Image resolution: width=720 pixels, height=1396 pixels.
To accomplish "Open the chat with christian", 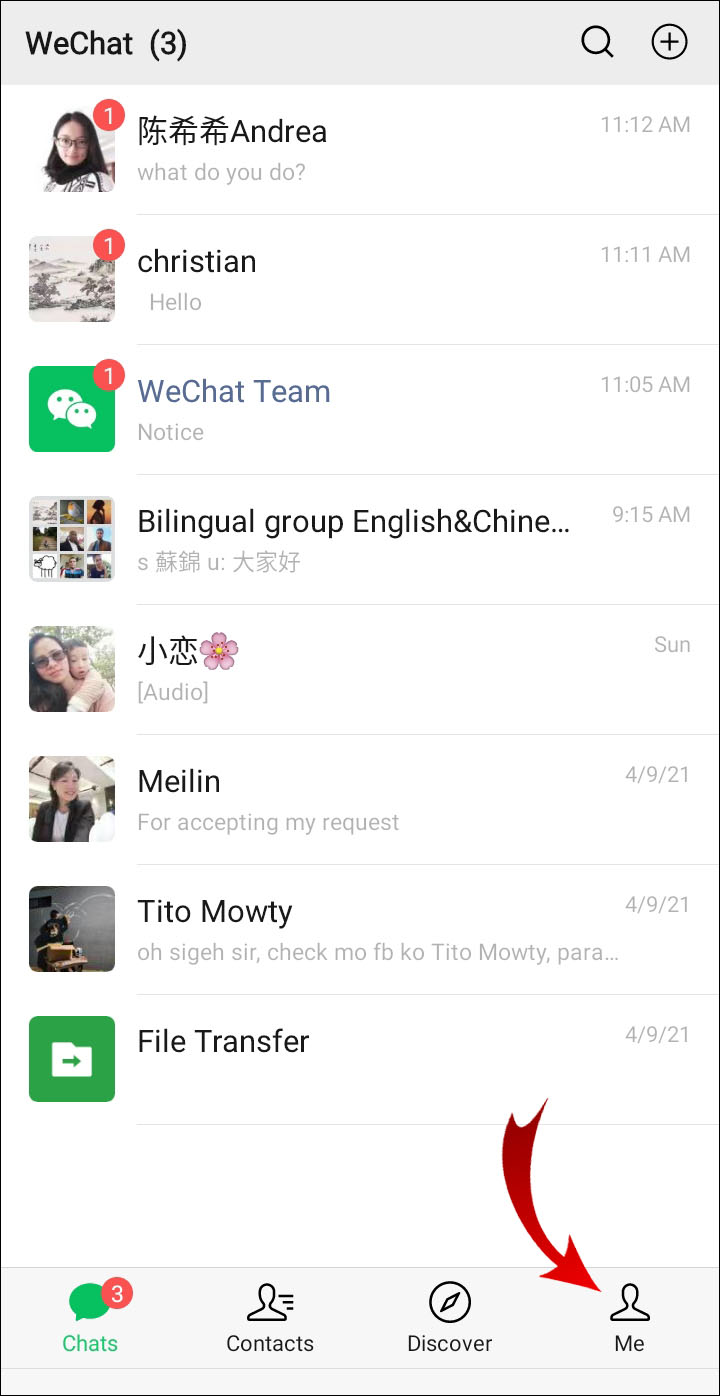I will [x=360, y=280].
